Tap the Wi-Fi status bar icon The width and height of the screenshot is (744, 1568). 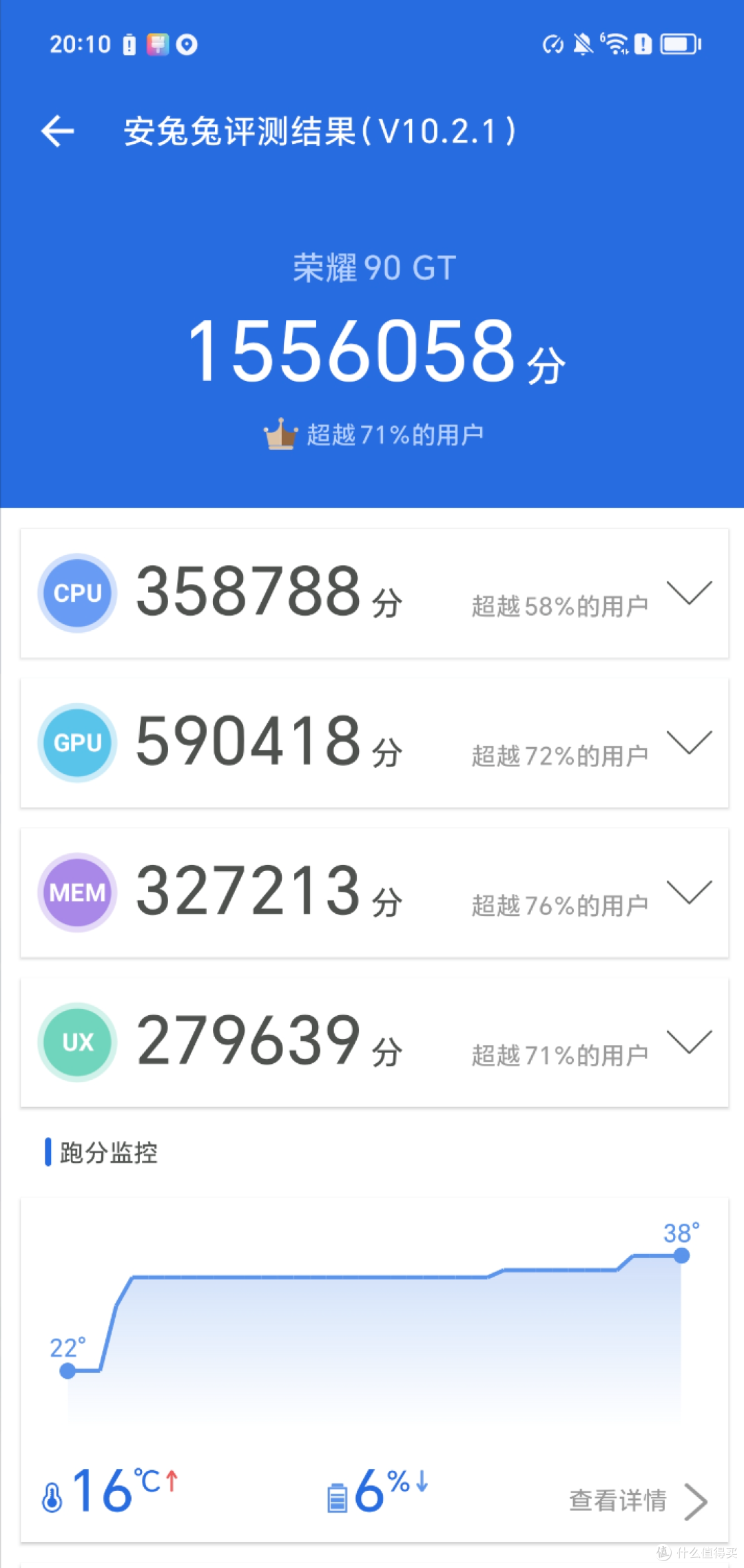615,43
